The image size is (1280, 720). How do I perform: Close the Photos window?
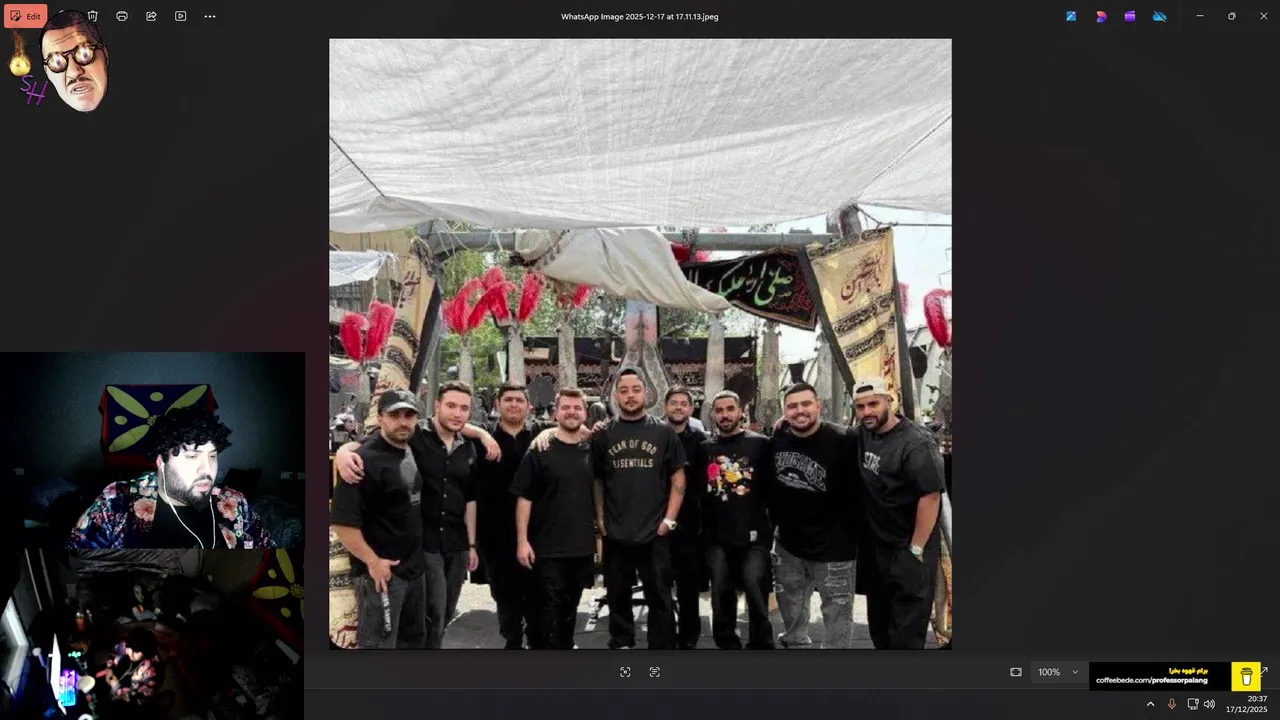tap(1263, 16)
